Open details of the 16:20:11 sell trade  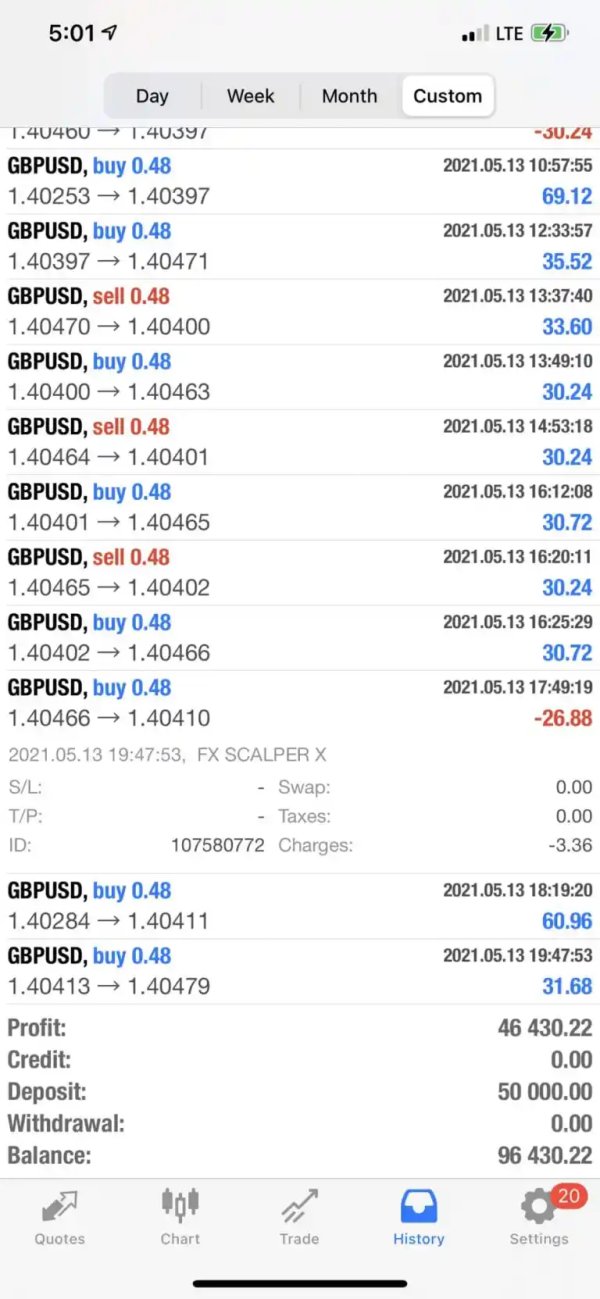(x=300, y=572)
